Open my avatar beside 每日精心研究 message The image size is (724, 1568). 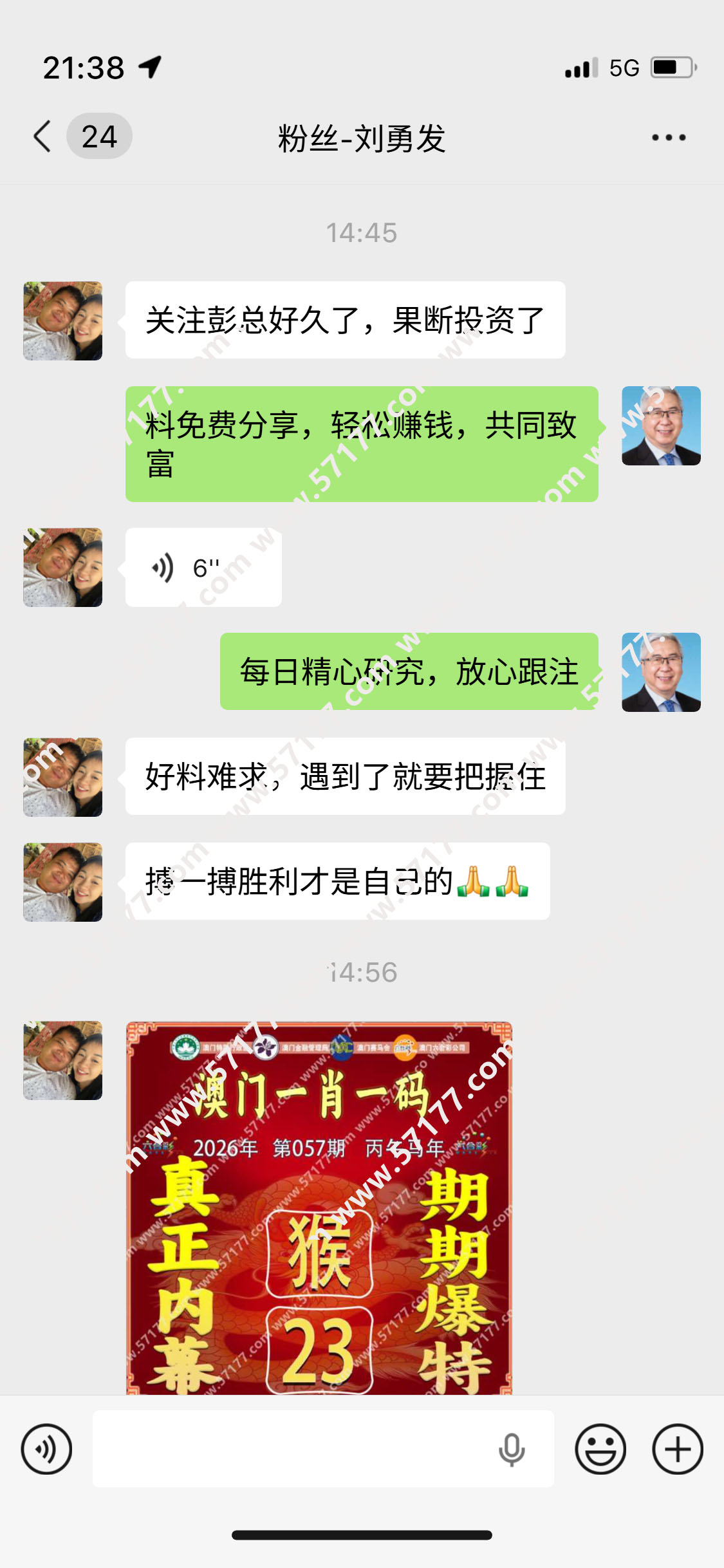661,672
